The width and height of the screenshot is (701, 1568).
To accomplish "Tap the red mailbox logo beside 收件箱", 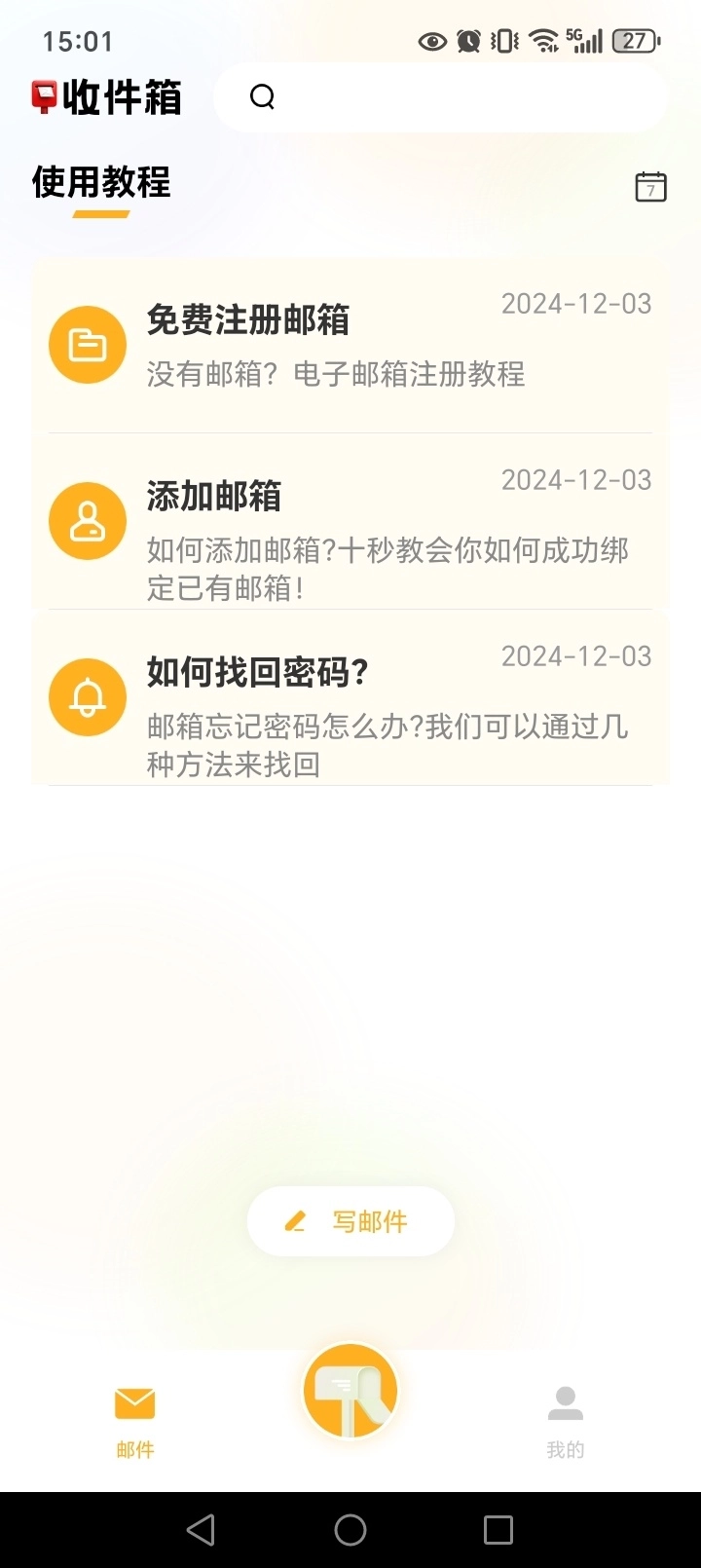I will click(41, 96).
